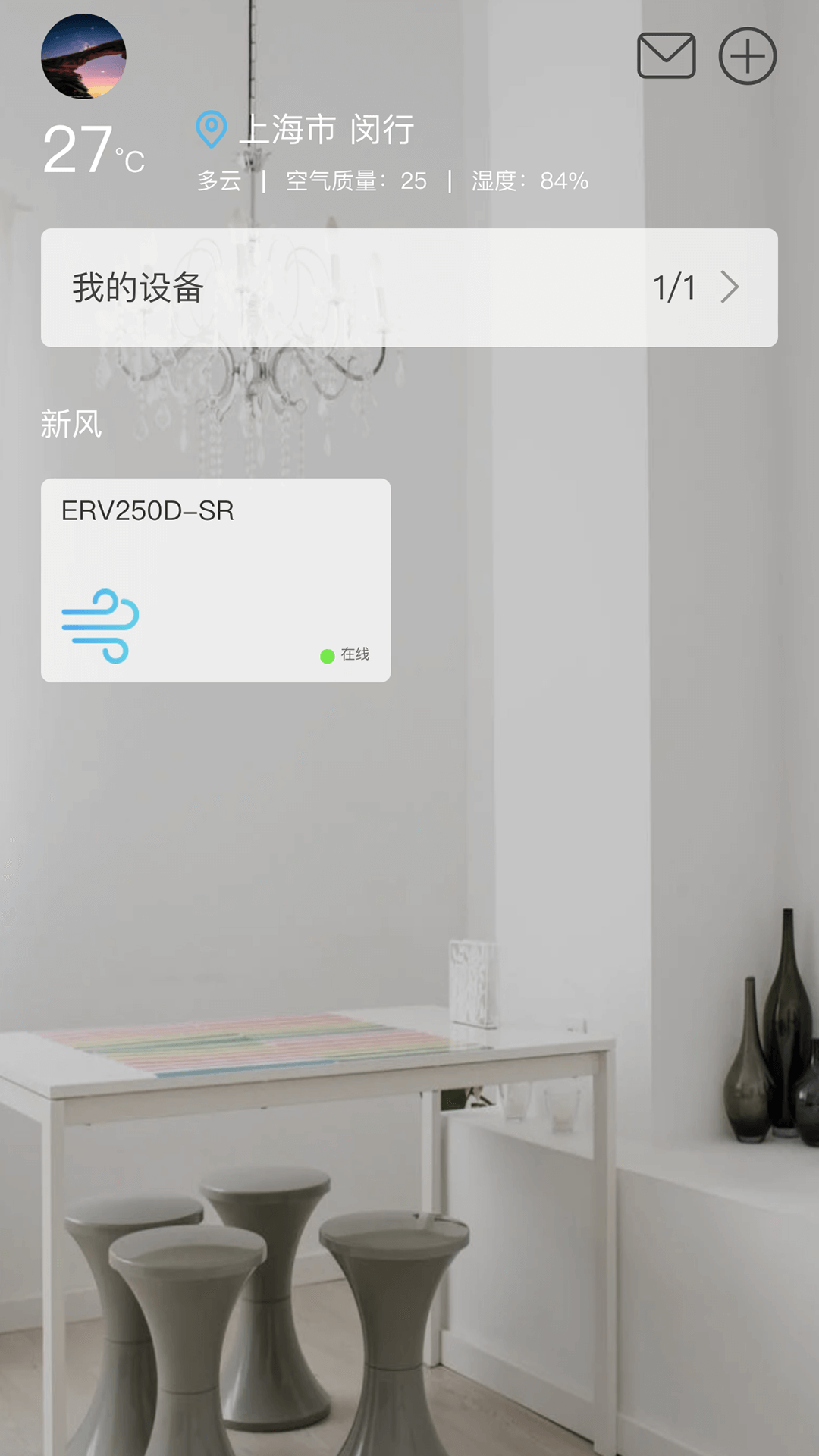Viewport: 819px width, 1456px height.
Task: Open the messages envelope icon
Action: (x=666, y=56)
